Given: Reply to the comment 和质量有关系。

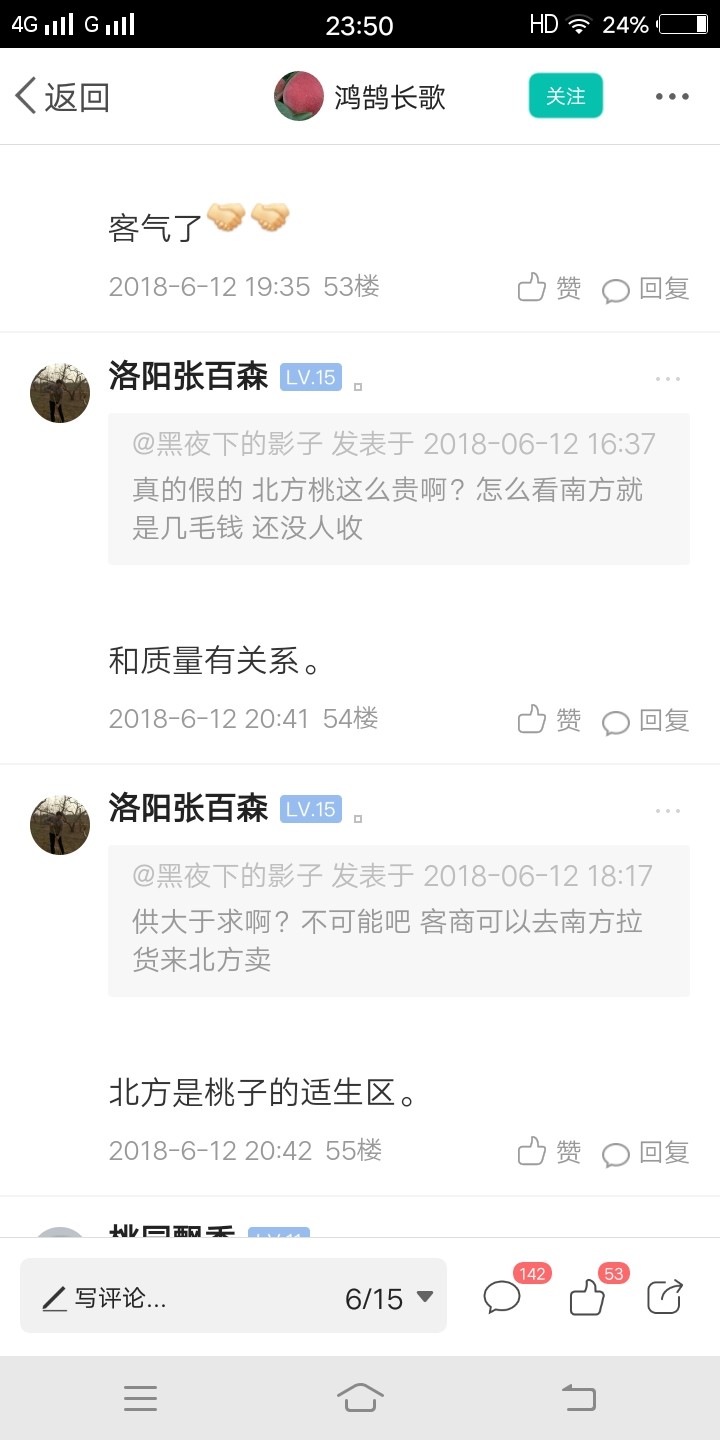Looking at the screenshot, I should (646, 721).
